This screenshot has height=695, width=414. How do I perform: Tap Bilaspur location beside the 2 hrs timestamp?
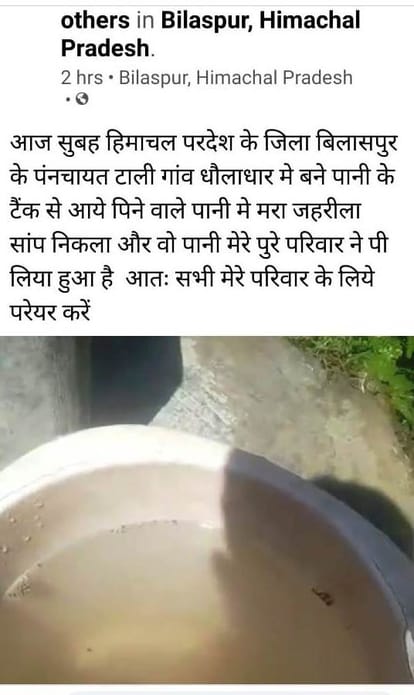point(235,78)
